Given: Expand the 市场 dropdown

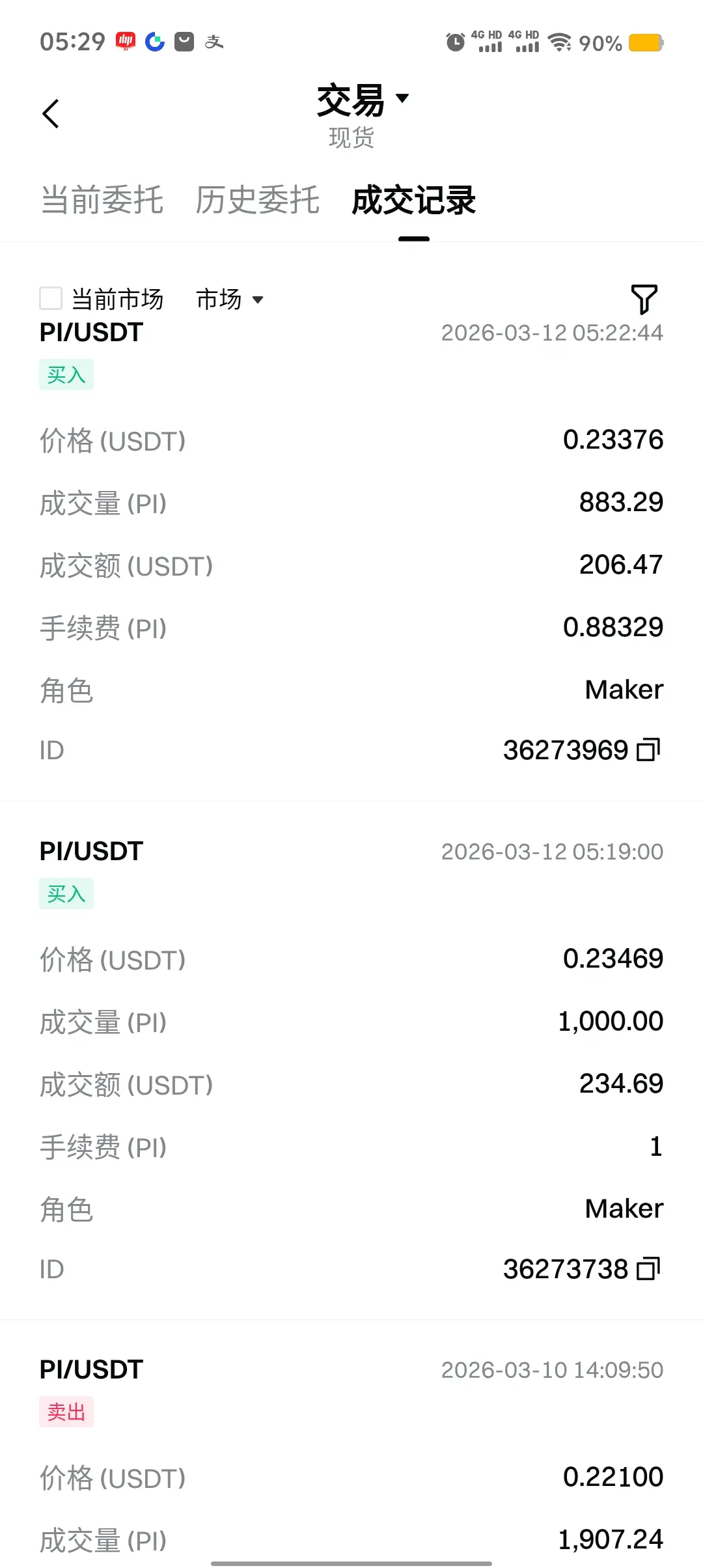Looking at the screenshot, I should [229, 300].
